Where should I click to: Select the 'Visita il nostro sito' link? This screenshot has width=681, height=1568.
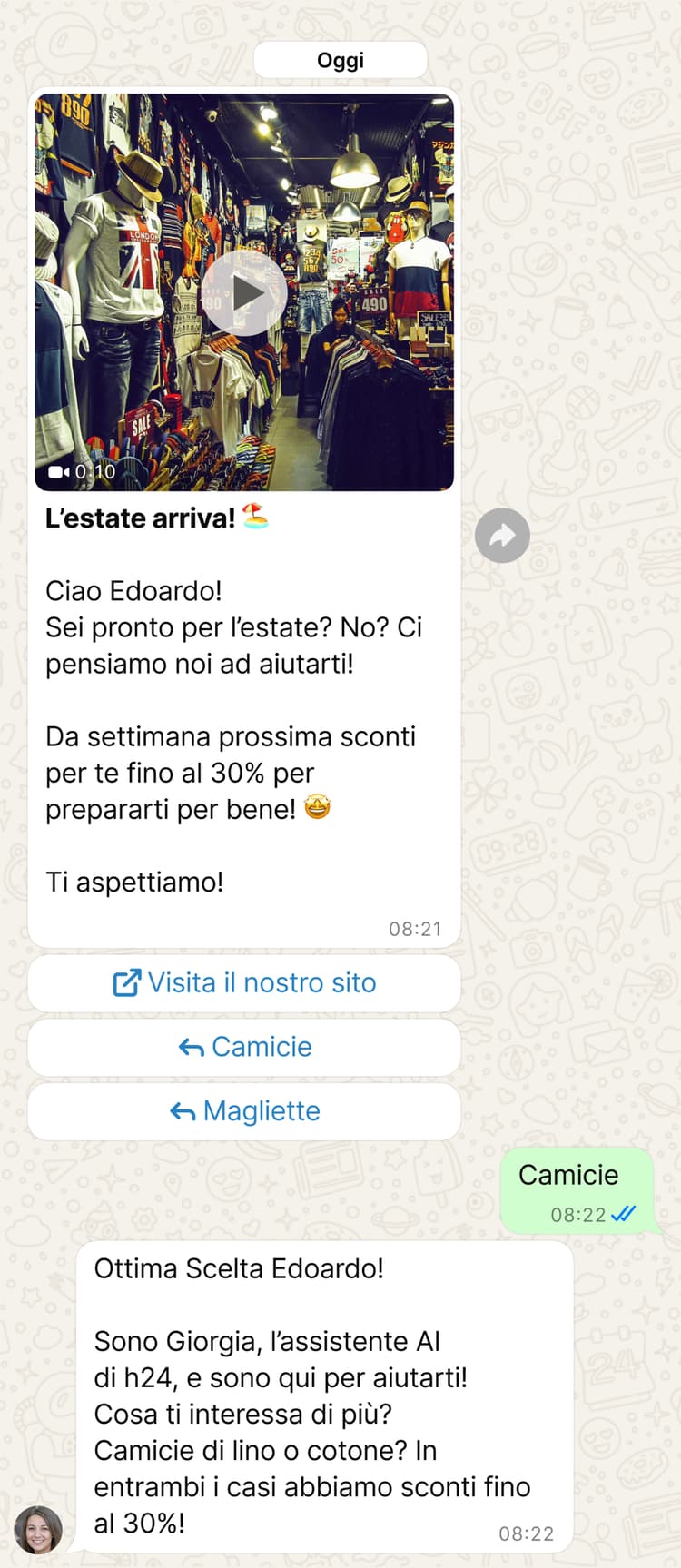pyautogui.click(x=243, y=982)
